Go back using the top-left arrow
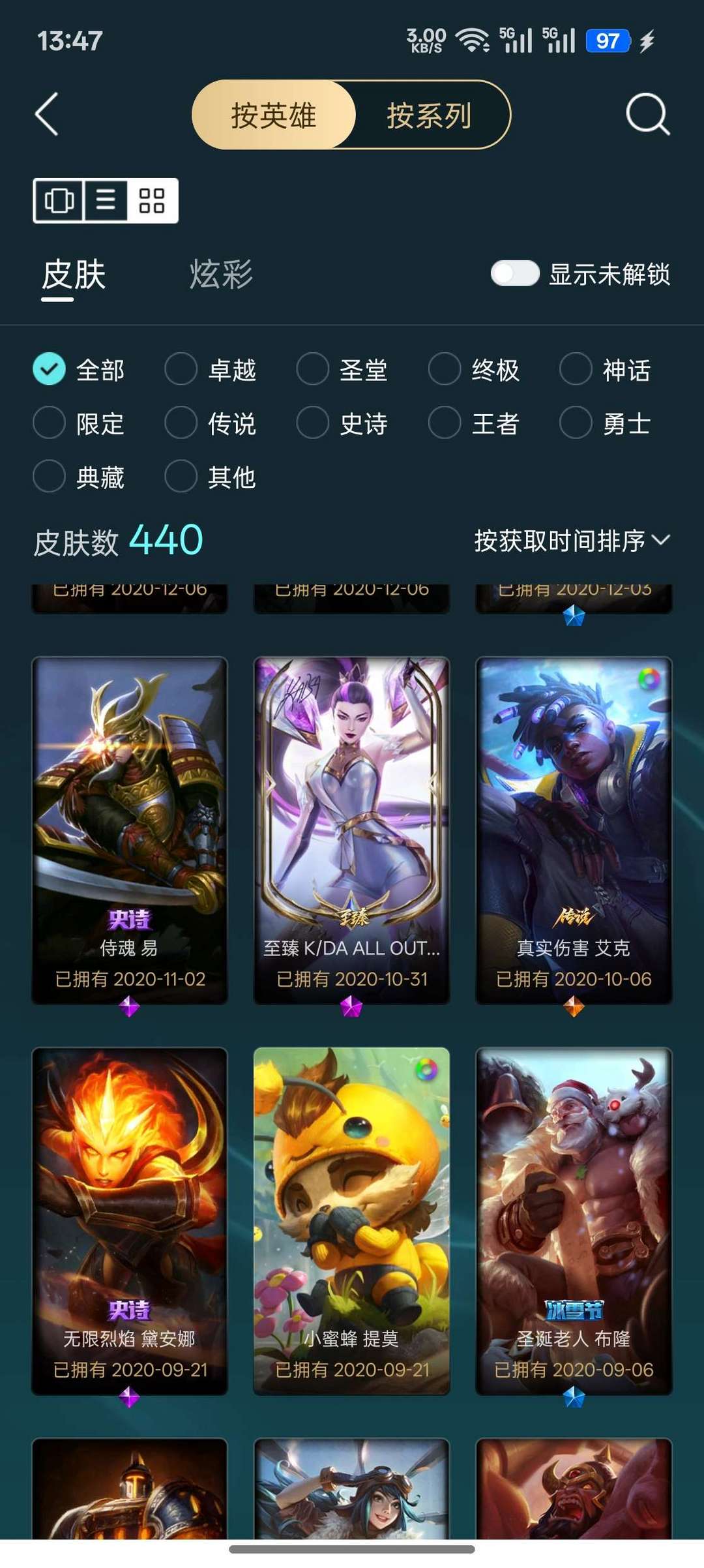The width and height of the screenshot is (704, 1568). (x=46, y=114)
